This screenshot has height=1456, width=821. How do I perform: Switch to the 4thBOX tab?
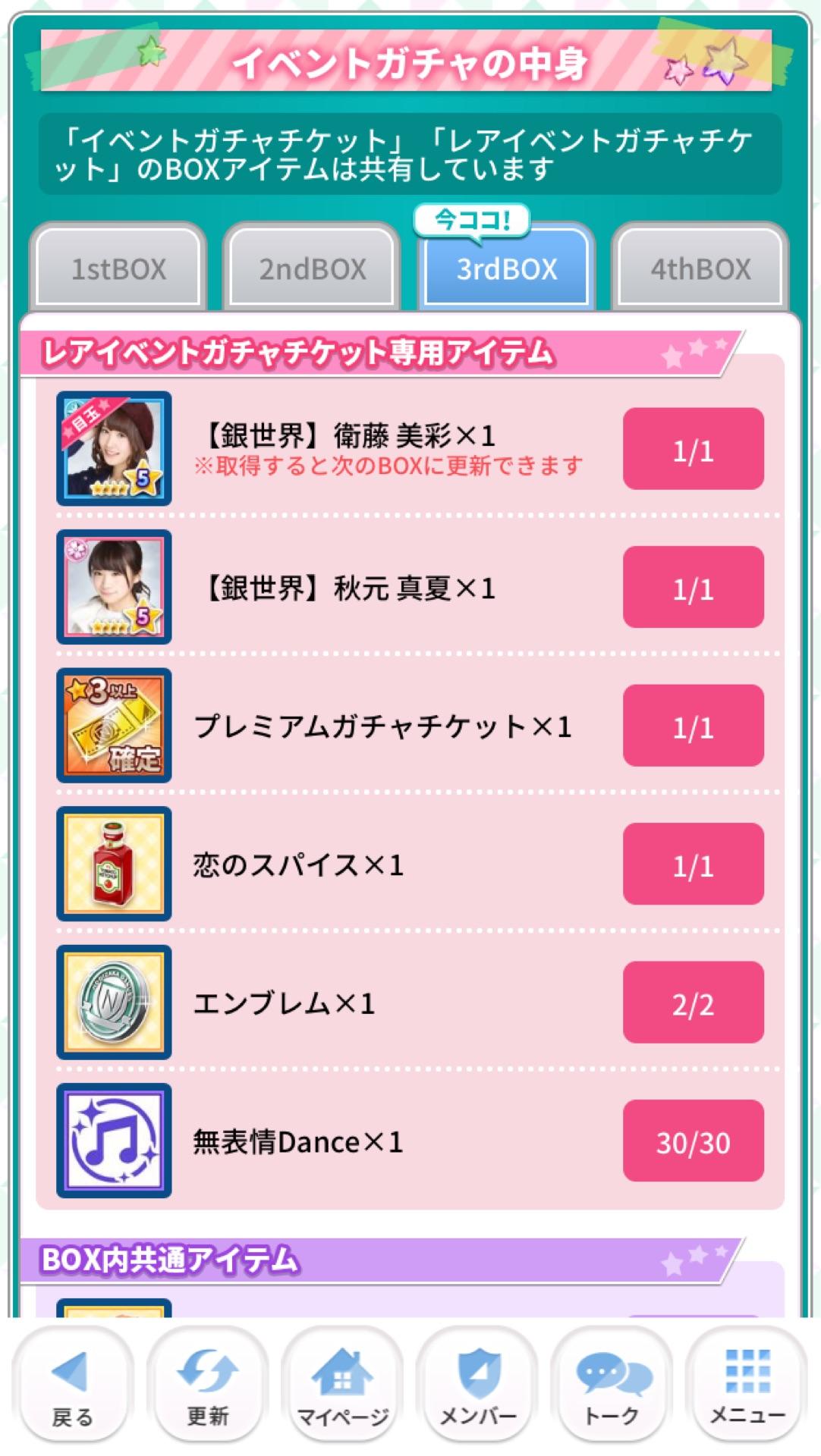[x=697, y=269]
